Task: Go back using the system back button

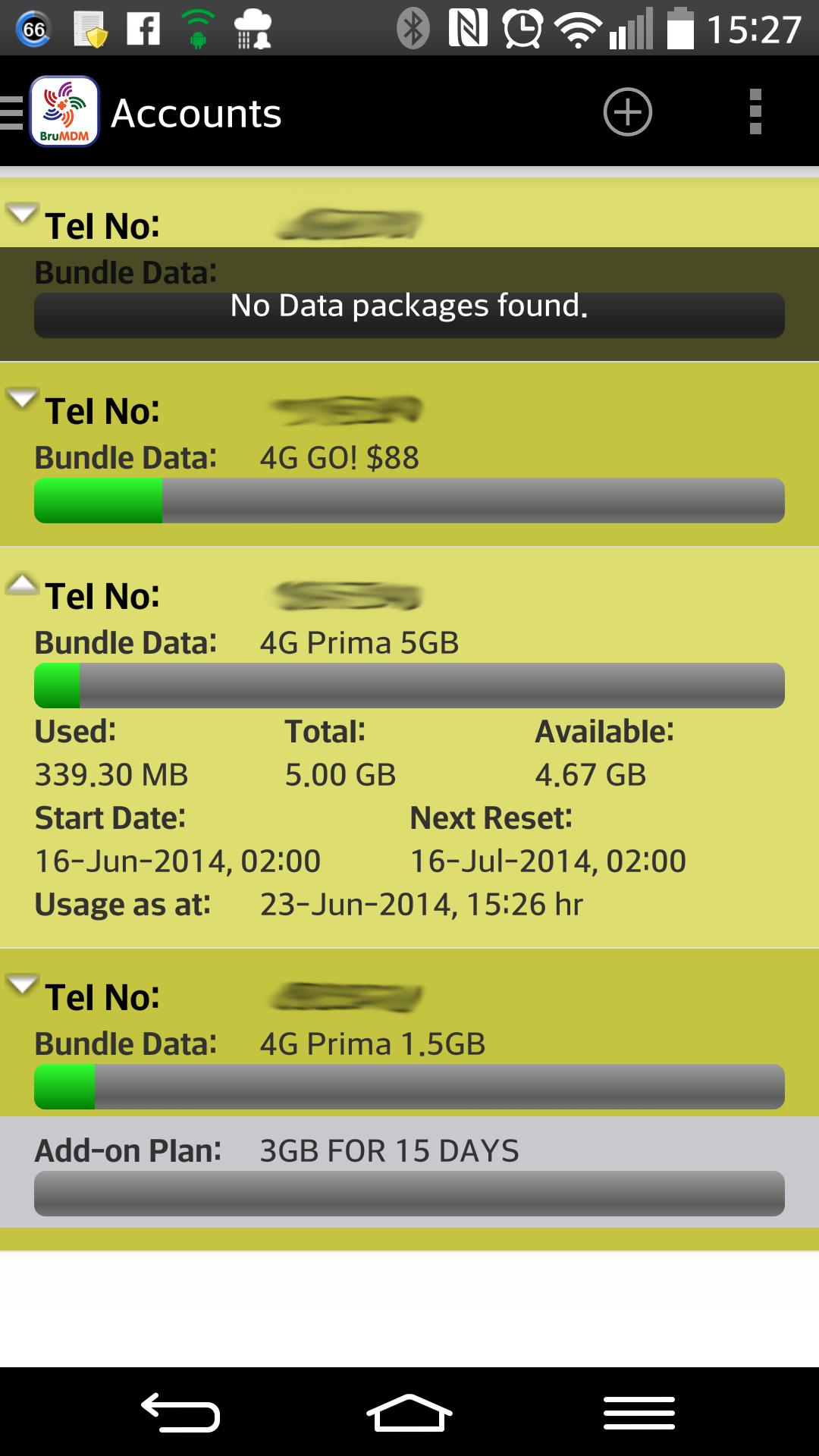Action: 180,1412
